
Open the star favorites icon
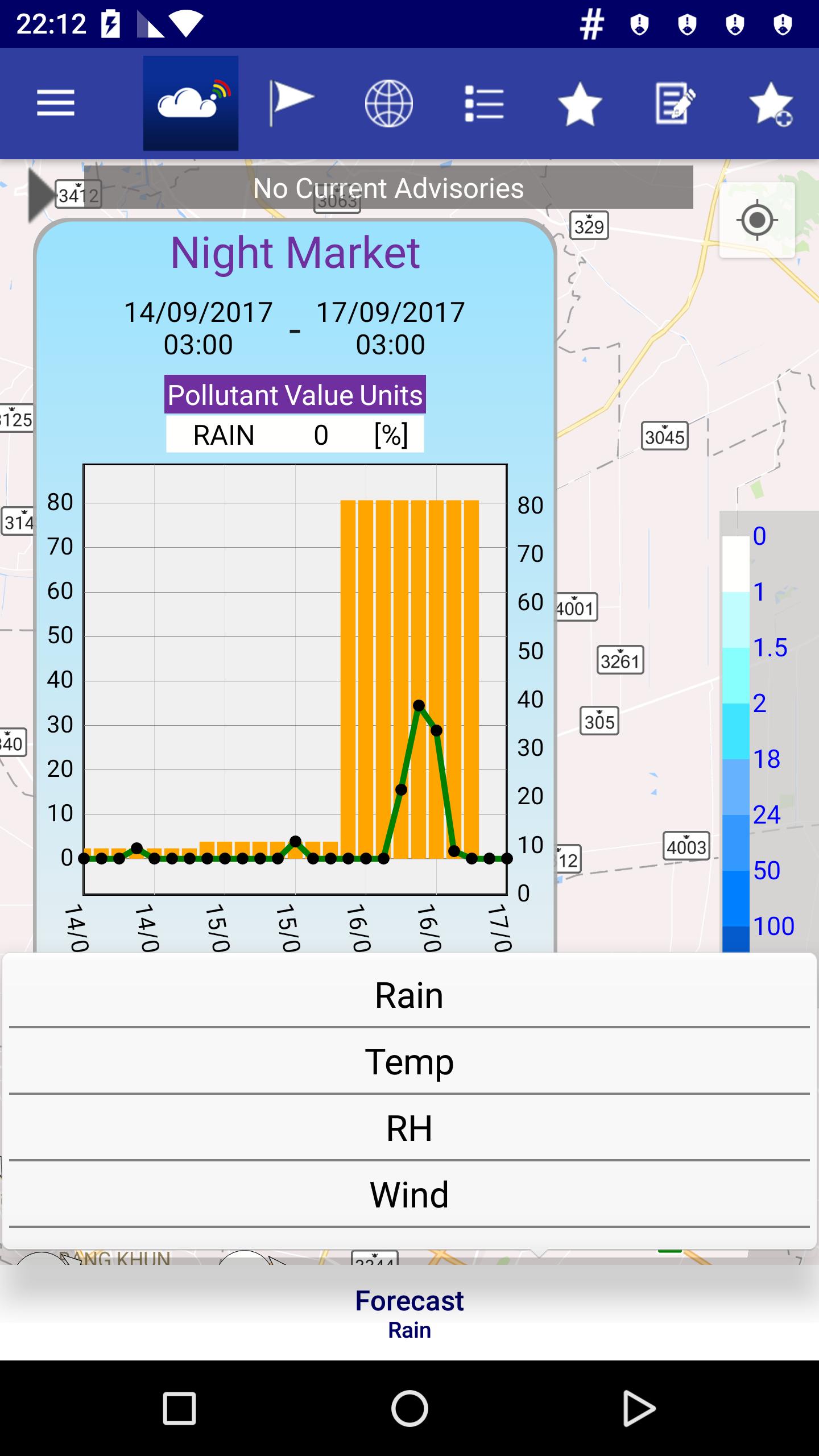pyautogui.click(x=580, y=103)
